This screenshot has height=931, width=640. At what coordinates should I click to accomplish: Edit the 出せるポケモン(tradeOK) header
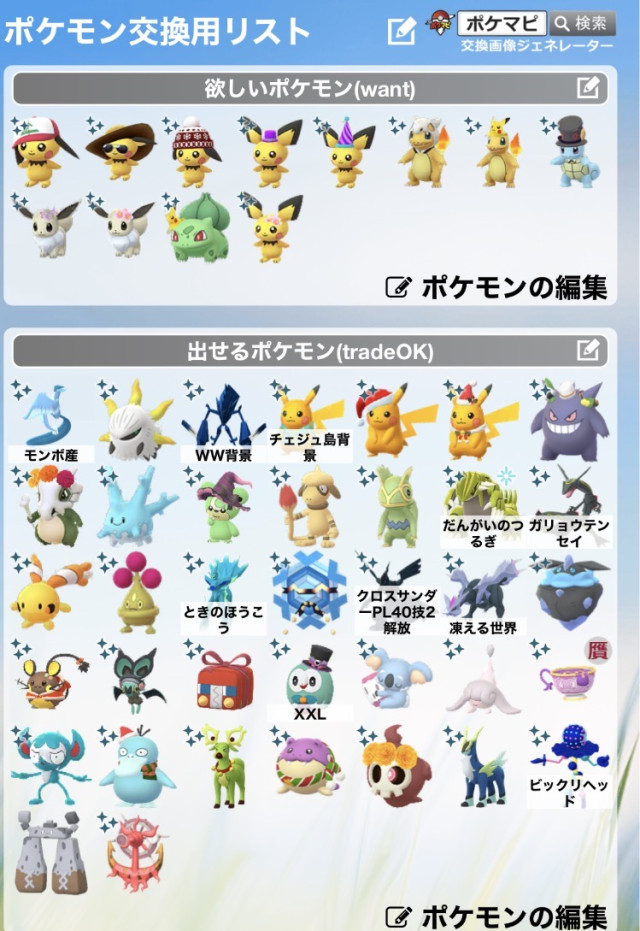coord(589,350)
